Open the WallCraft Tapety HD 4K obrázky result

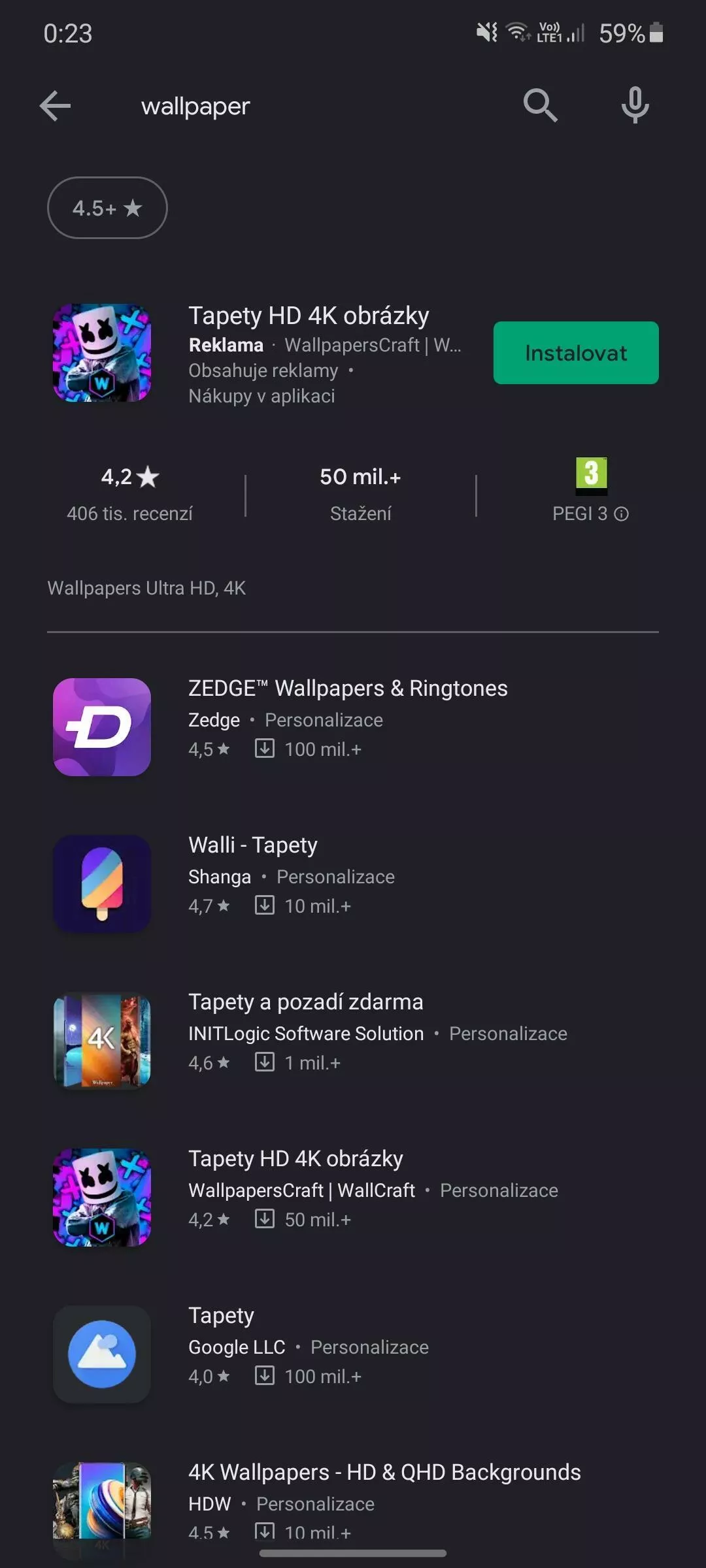click(x=353, y=1197)
